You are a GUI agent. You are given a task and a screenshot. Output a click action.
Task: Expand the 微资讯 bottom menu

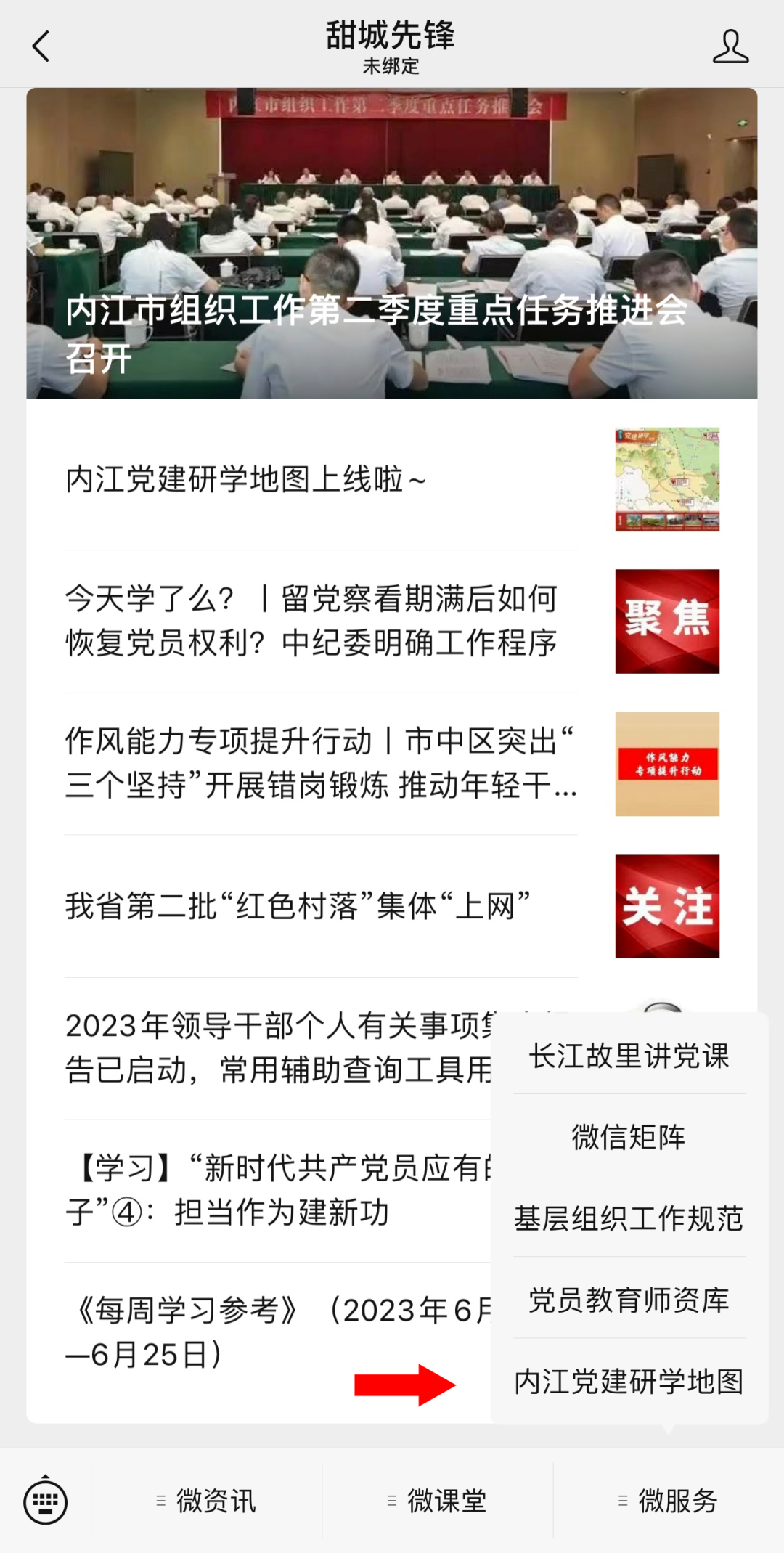point(207,1501)
